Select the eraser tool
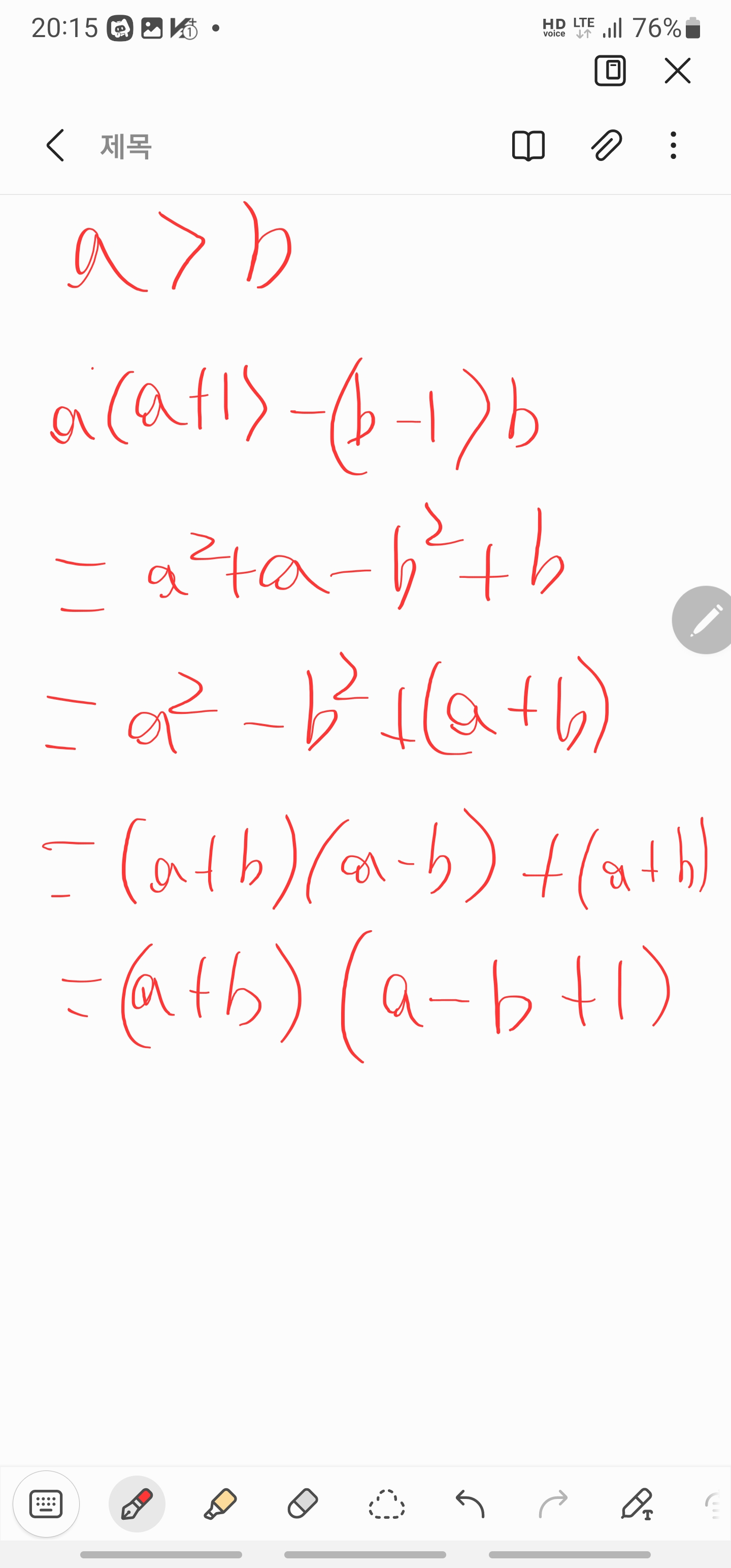This screenshot has height=1568, width=731. point(303,1504)
